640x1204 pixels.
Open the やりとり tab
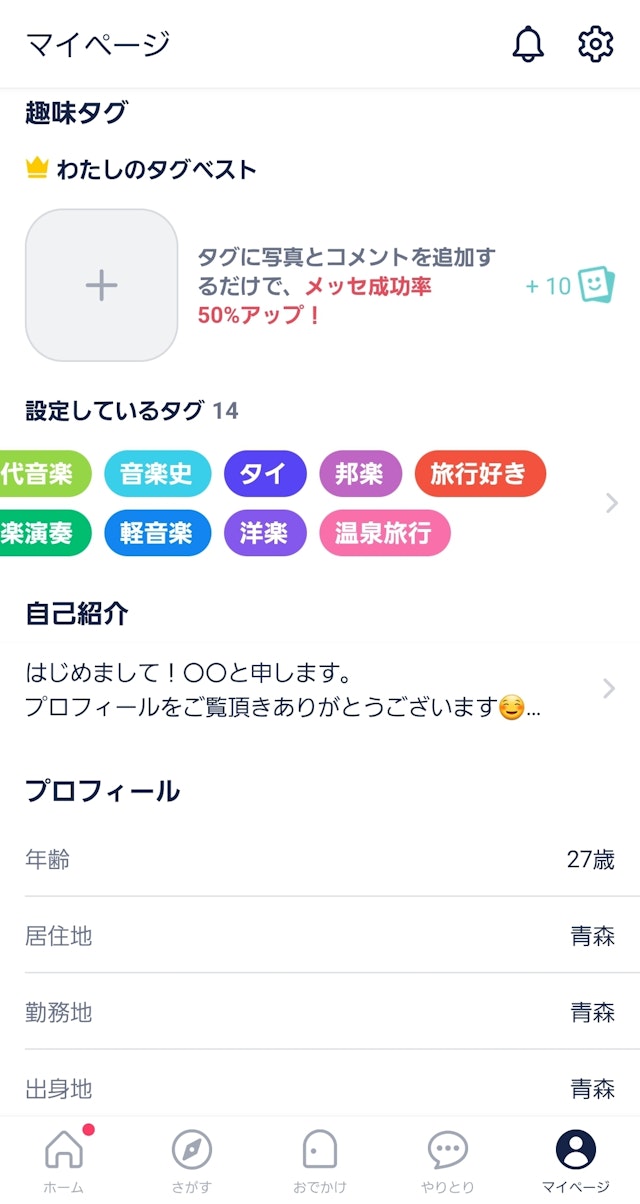(x=447, y=1160)
